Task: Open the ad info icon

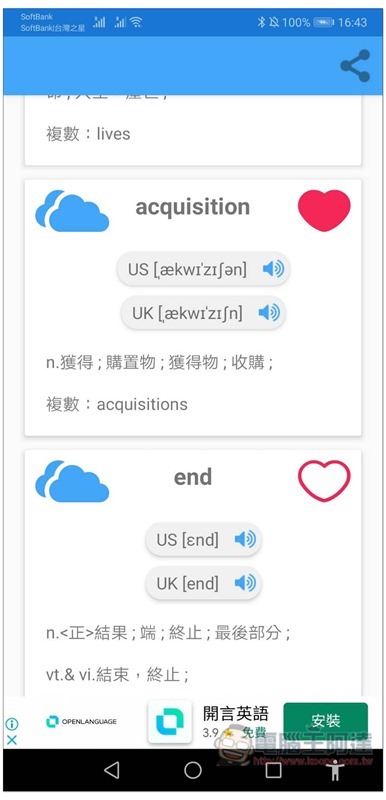Action: 12,724
